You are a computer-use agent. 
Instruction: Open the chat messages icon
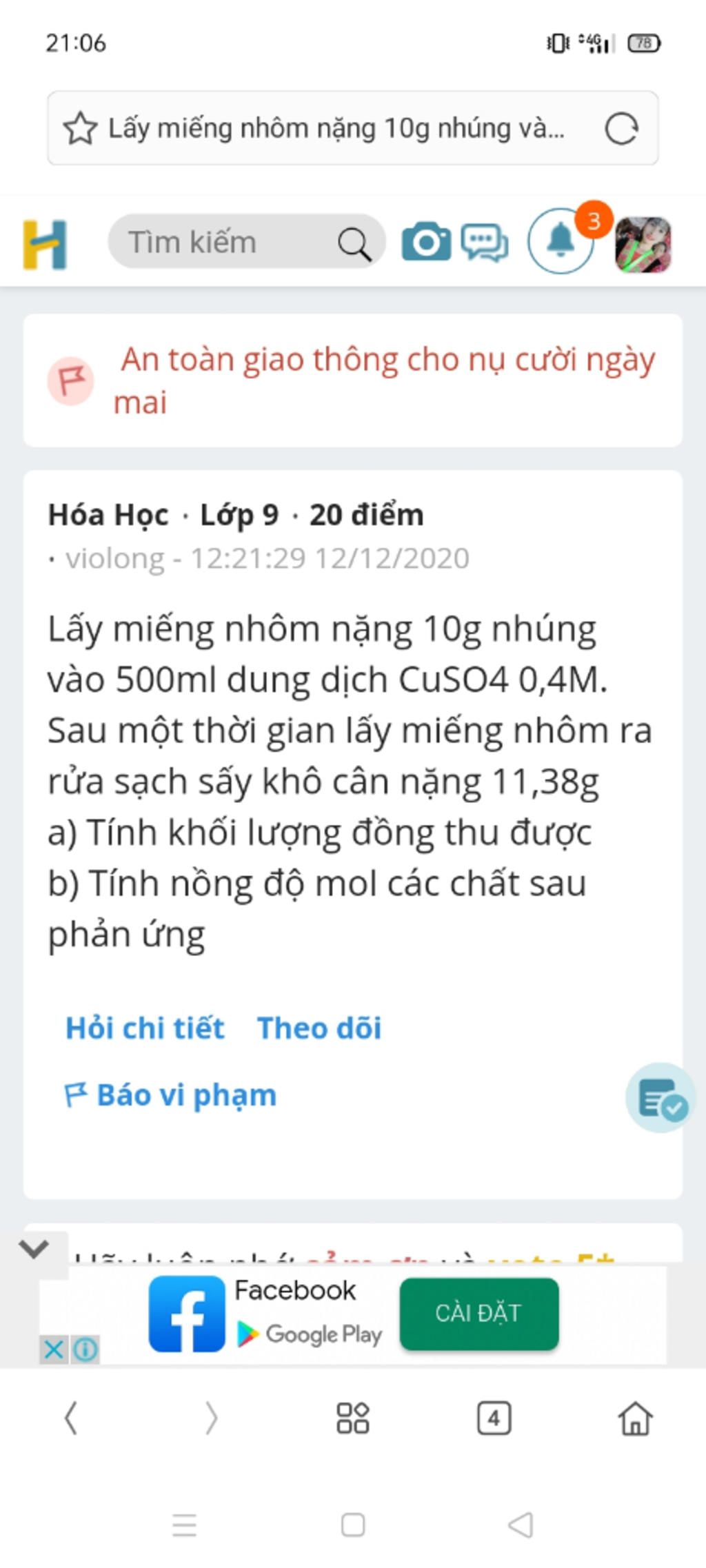coord(485,243)
